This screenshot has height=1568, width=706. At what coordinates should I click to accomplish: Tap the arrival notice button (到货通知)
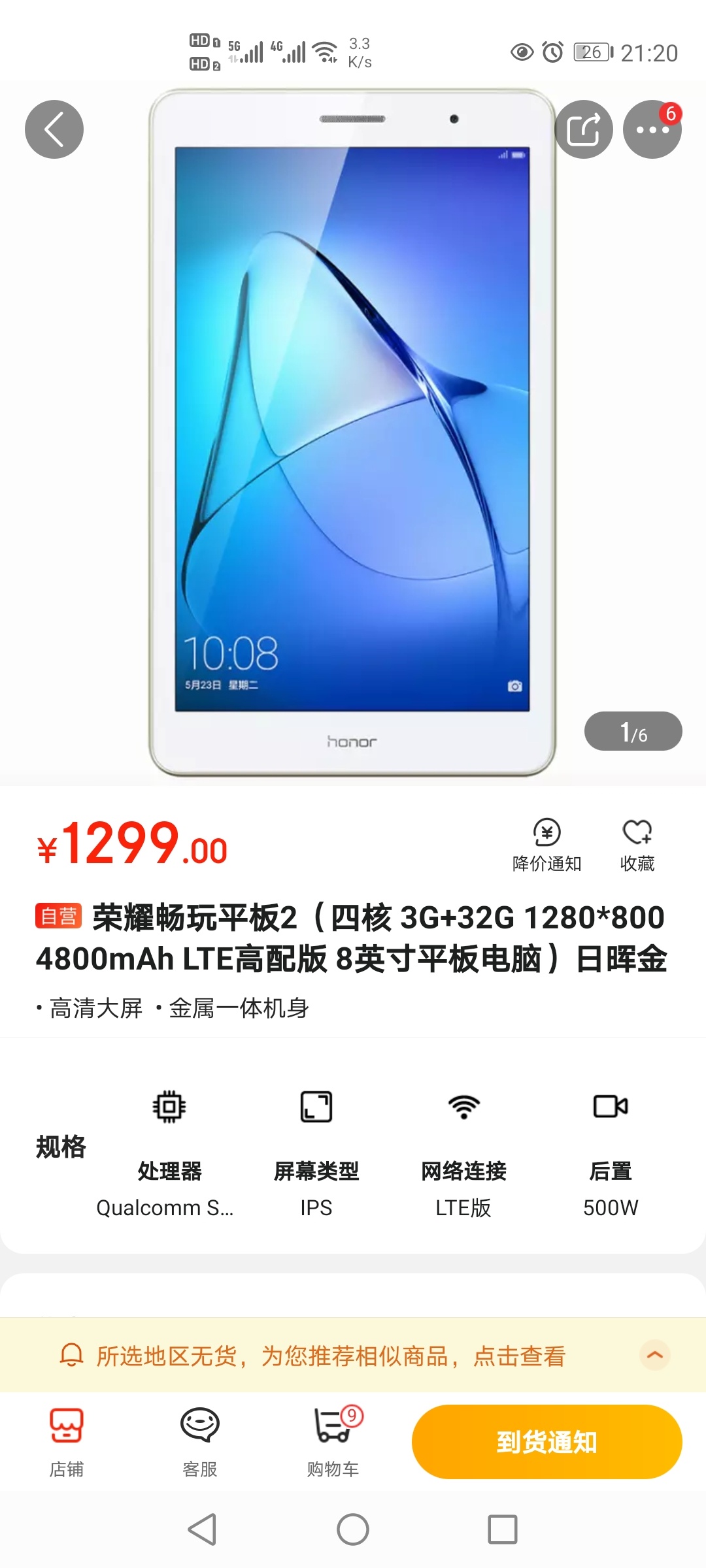(546, 1442)
